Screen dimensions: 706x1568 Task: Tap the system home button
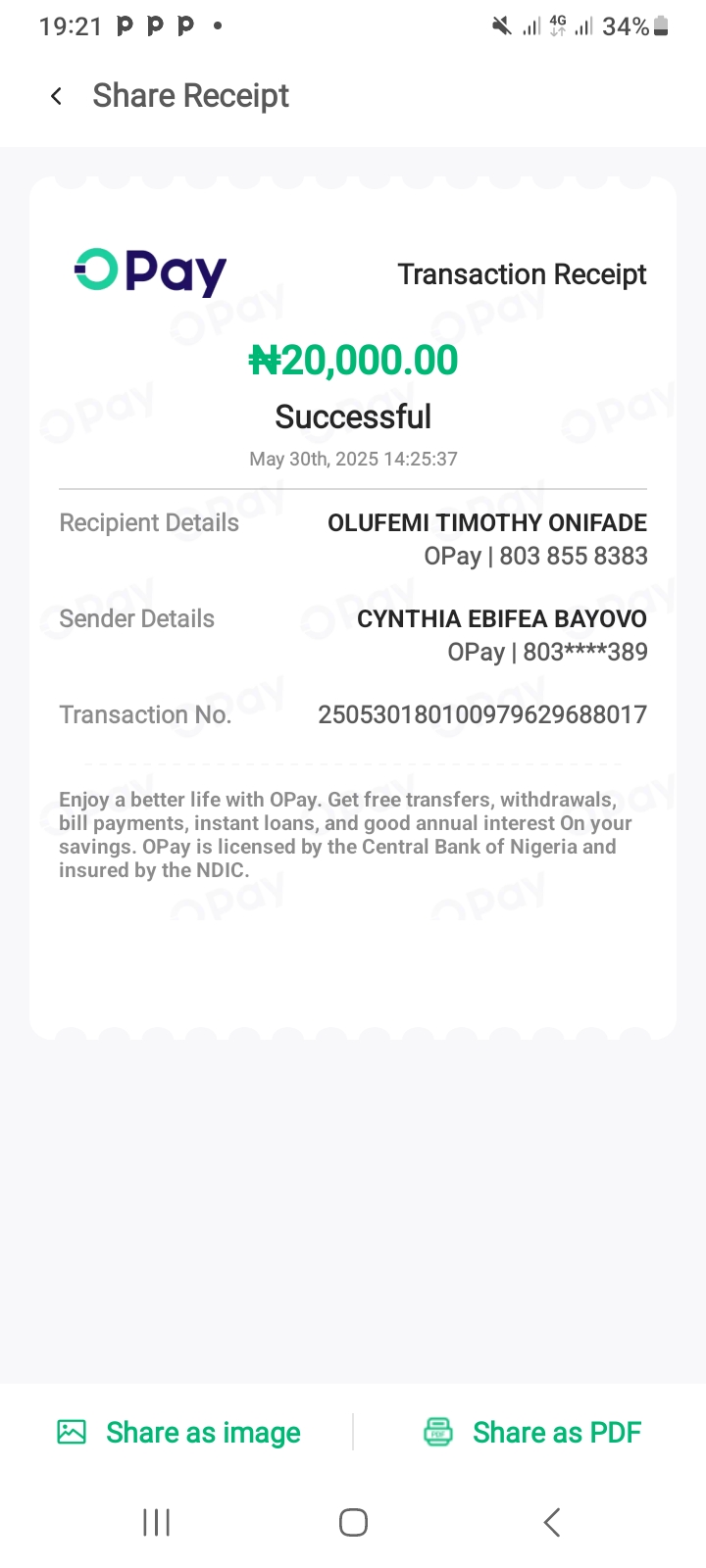coord(353,1522)
